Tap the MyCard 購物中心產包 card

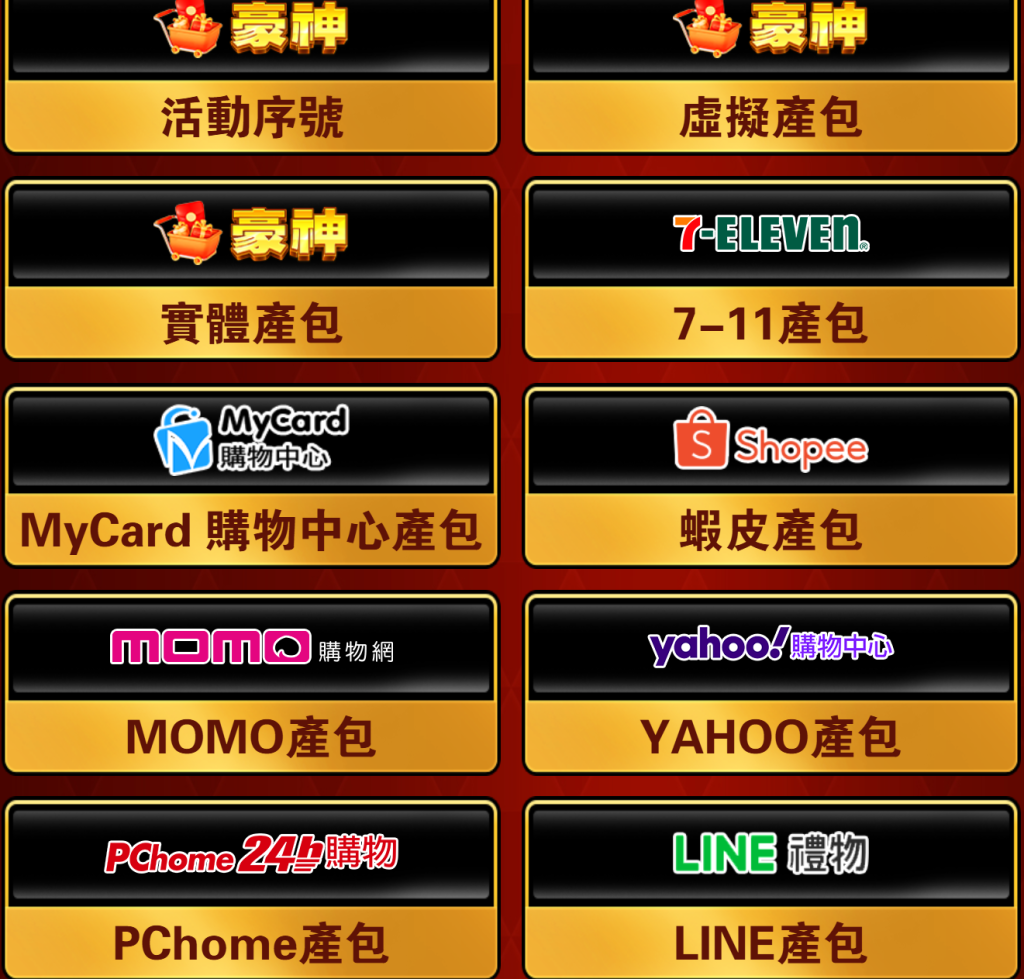(x=251, y=476)
